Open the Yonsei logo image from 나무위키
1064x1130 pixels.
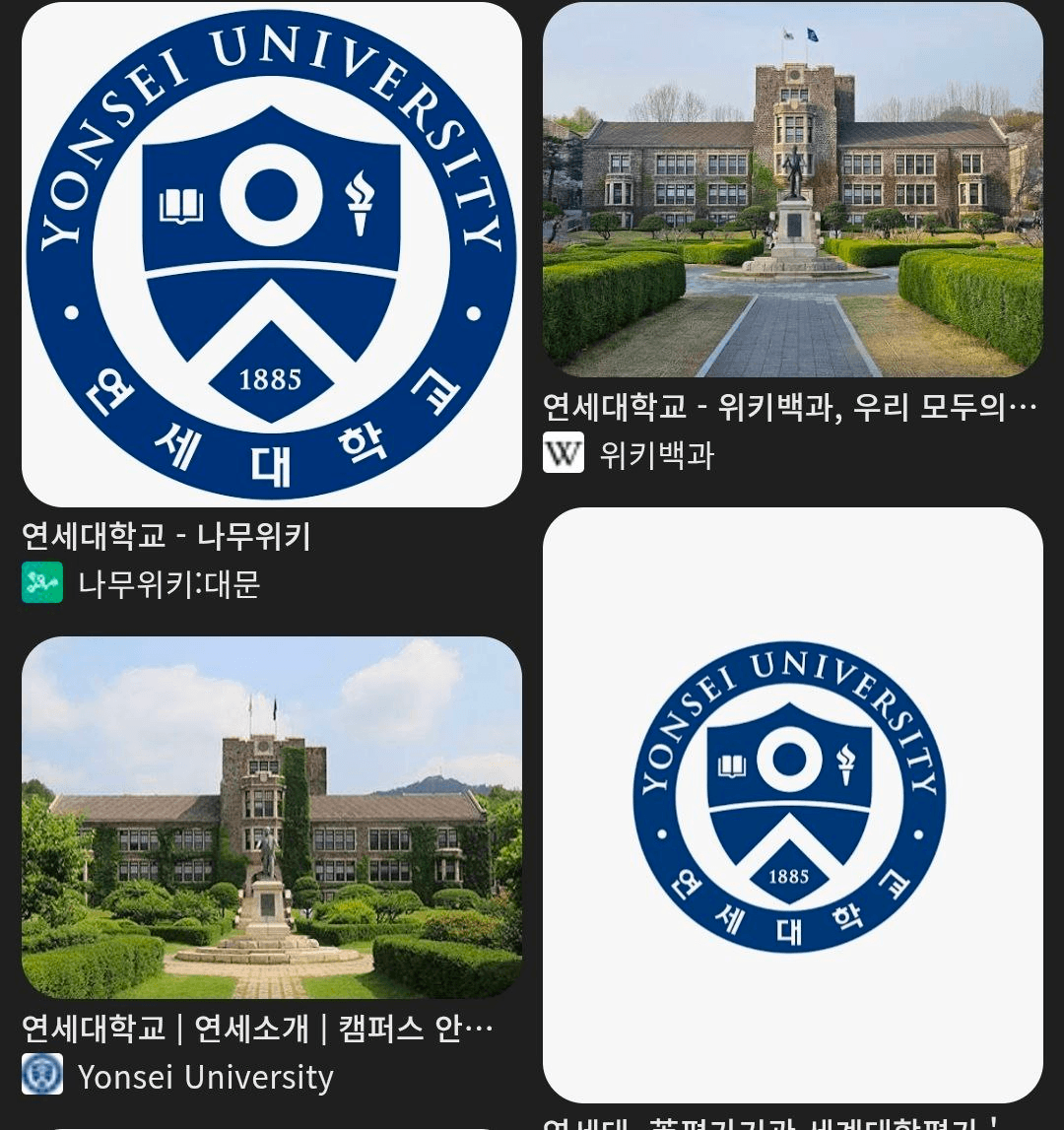click(271, 254)
